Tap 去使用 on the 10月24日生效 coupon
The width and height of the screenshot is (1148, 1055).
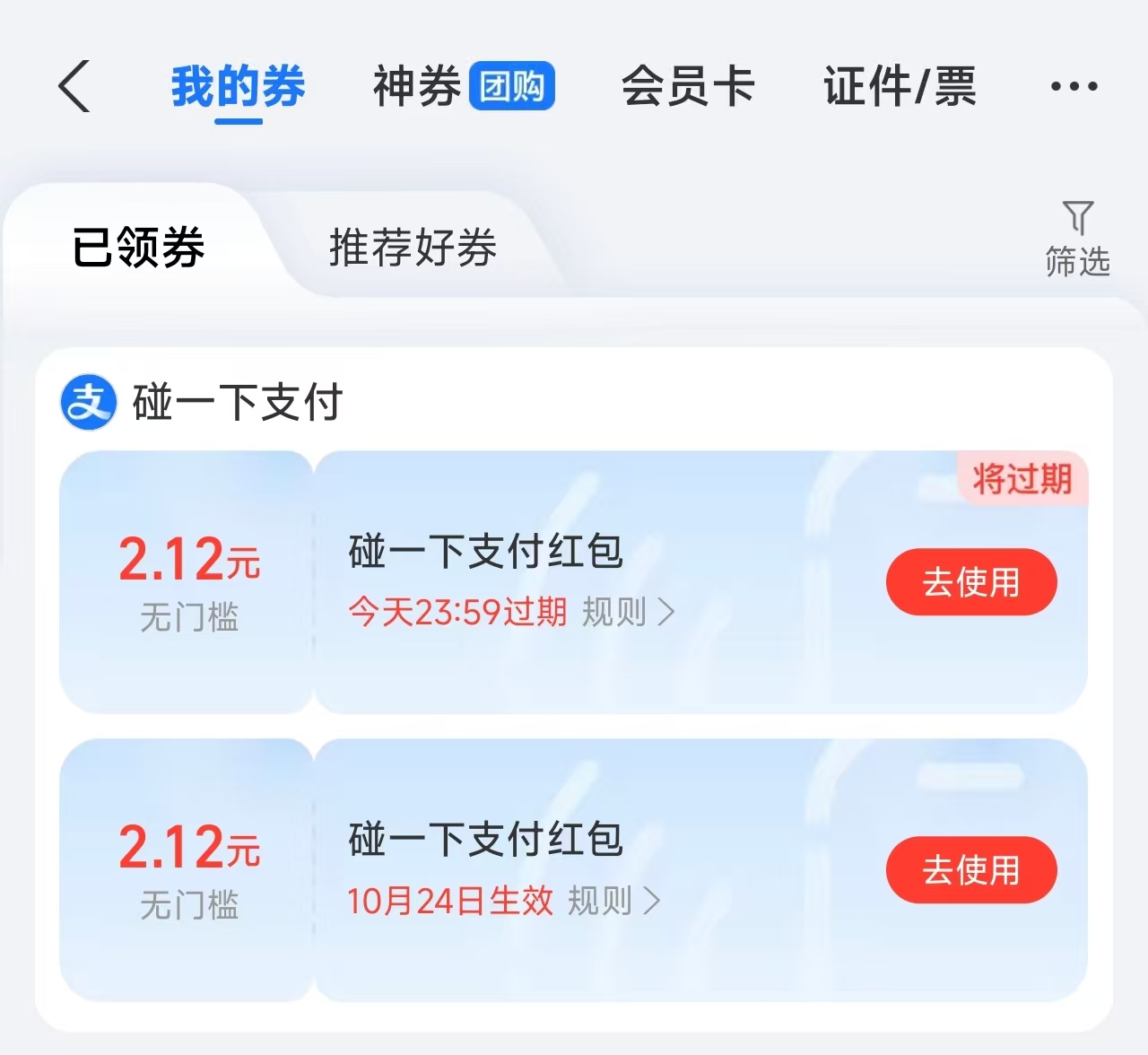(971, 870)
